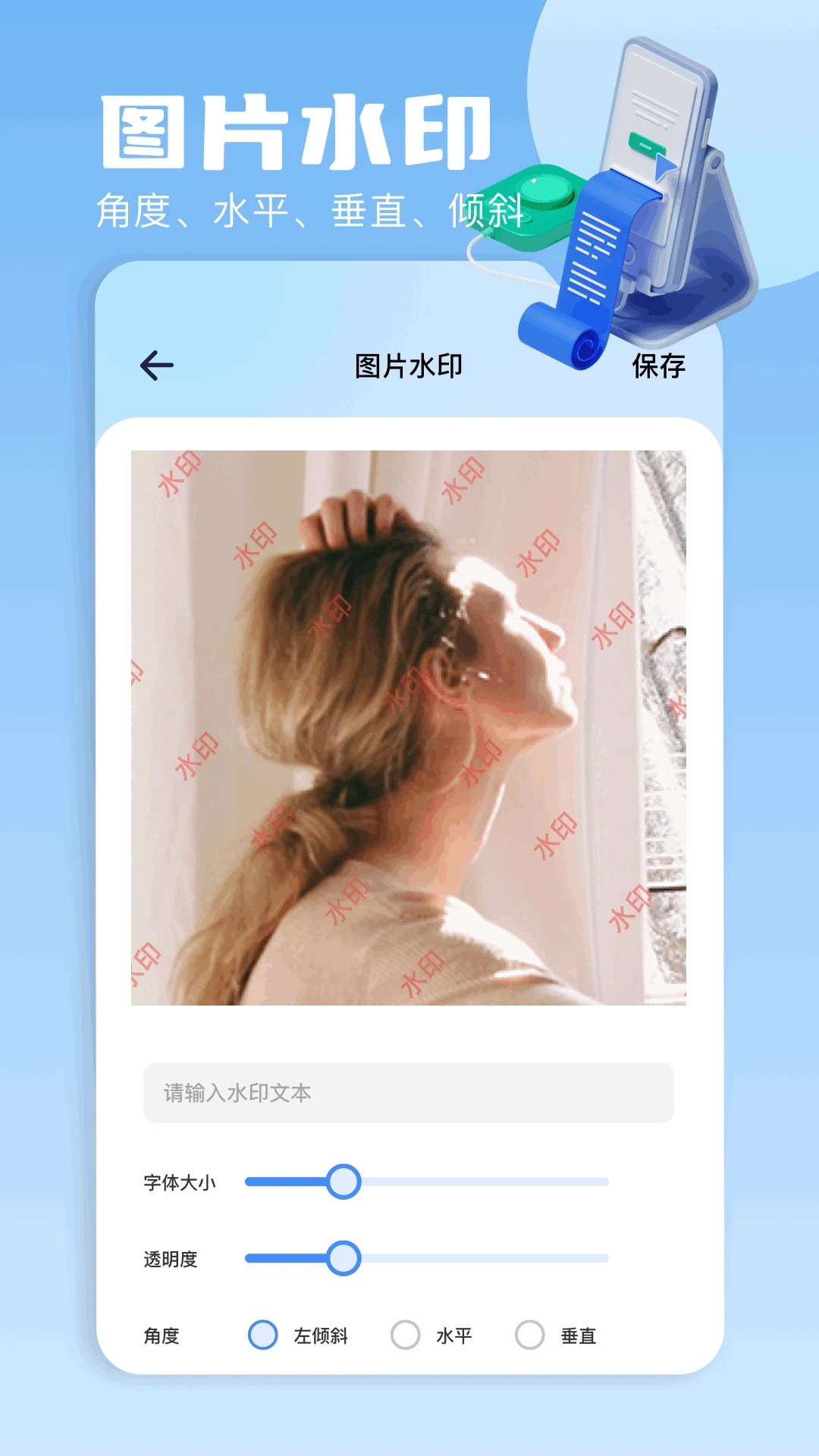Viewport: 819px width, 1456px height.
Task: Click the 透明度 slider handle
Action: pos(343,1259)
